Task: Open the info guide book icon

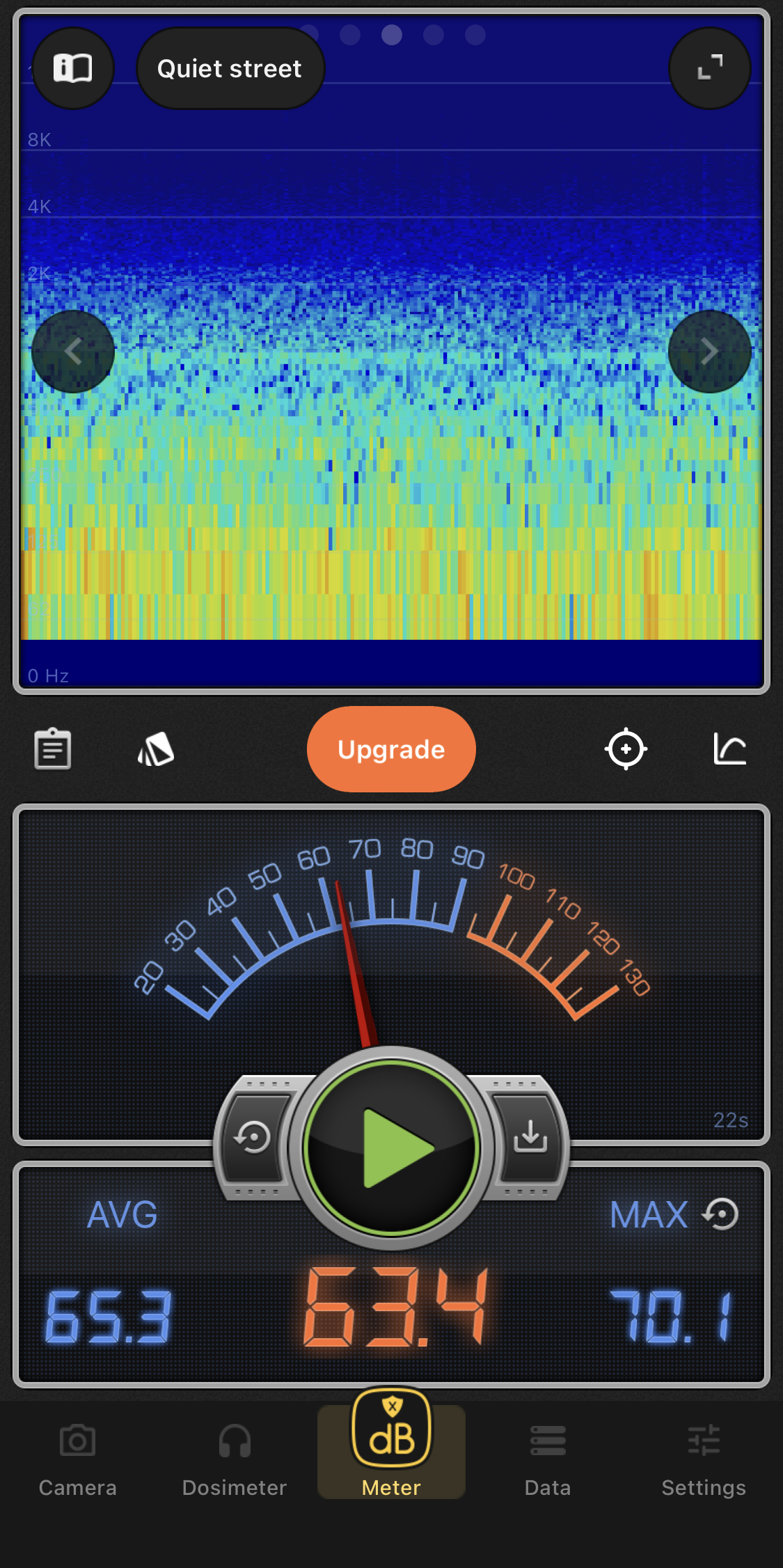Action: [x=73, y=68]
